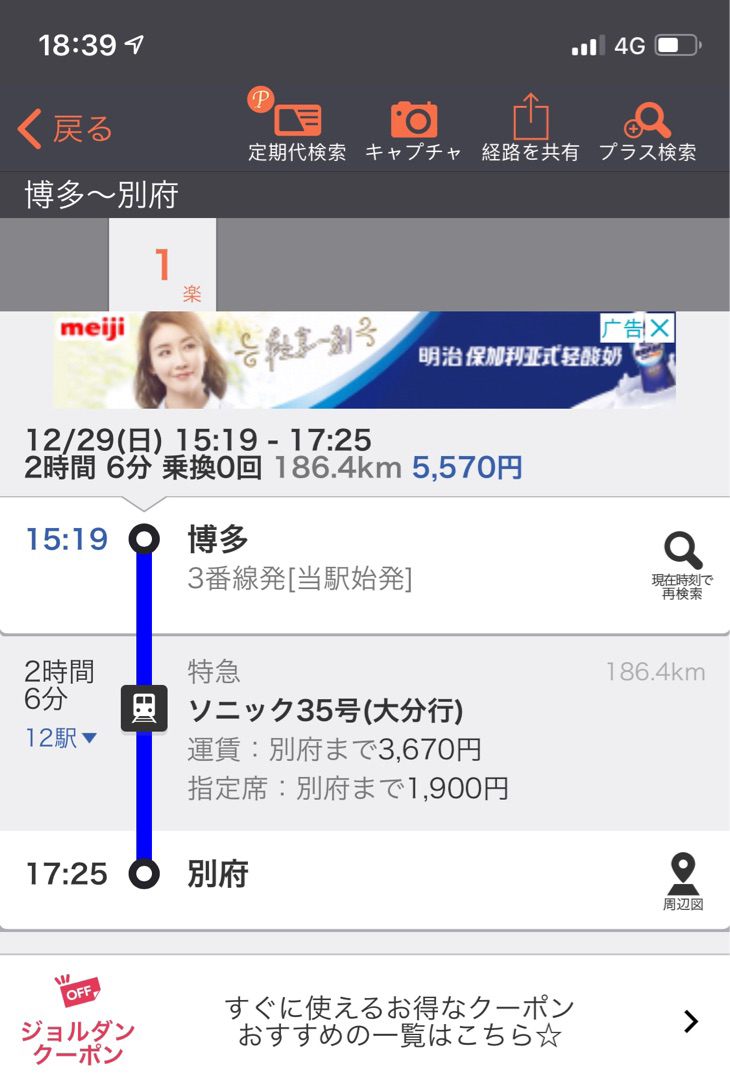Viewport: 730px width, 1080px height.
Task: Open プラス検索 plus search
Action: [647, 129]
